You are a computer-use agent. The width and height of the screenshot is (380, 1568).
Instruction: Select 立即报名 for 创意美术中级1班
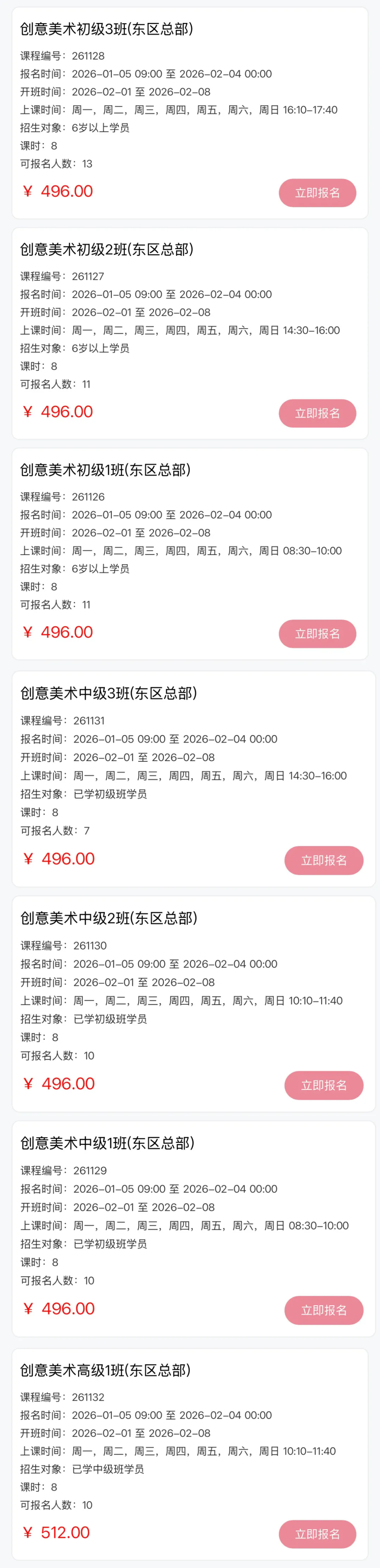323,1311
